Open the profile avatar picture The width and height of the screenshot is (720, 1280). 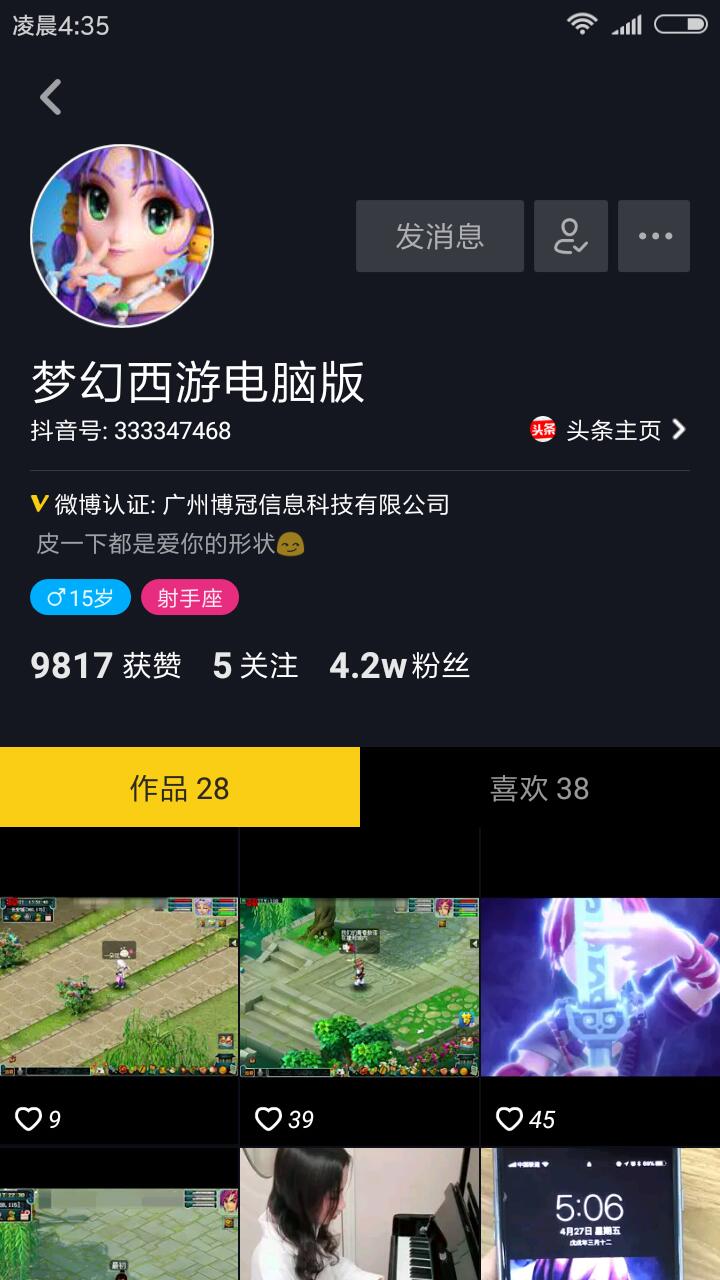pyautogui.click(x=122, y=236)
